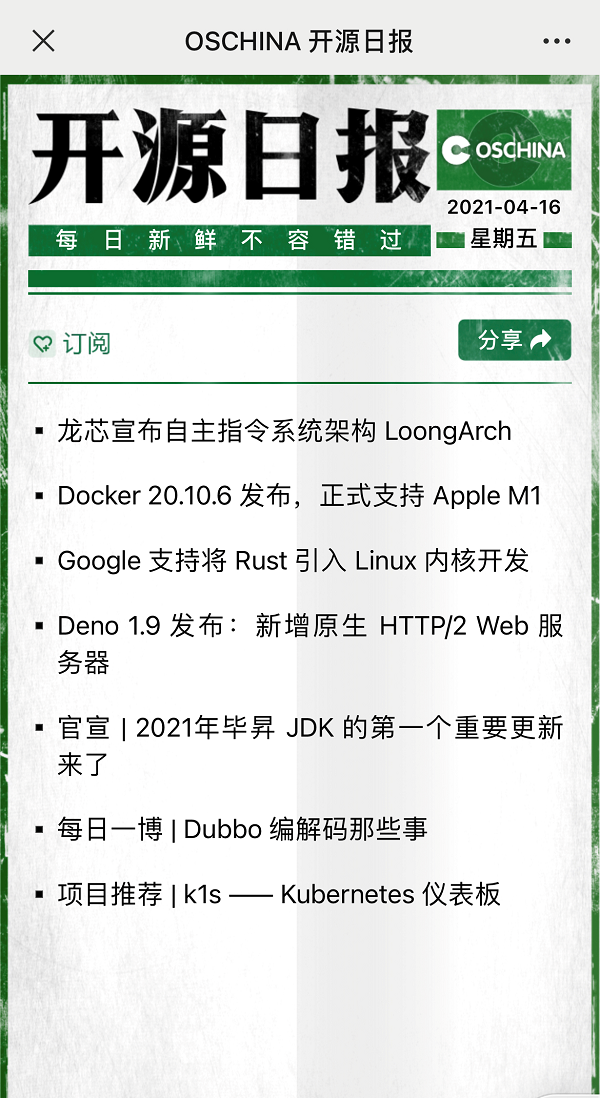Close the OSCHINA 开源日报 page
This screenshot has width=600, height=1098.
(x=43, y=41)
